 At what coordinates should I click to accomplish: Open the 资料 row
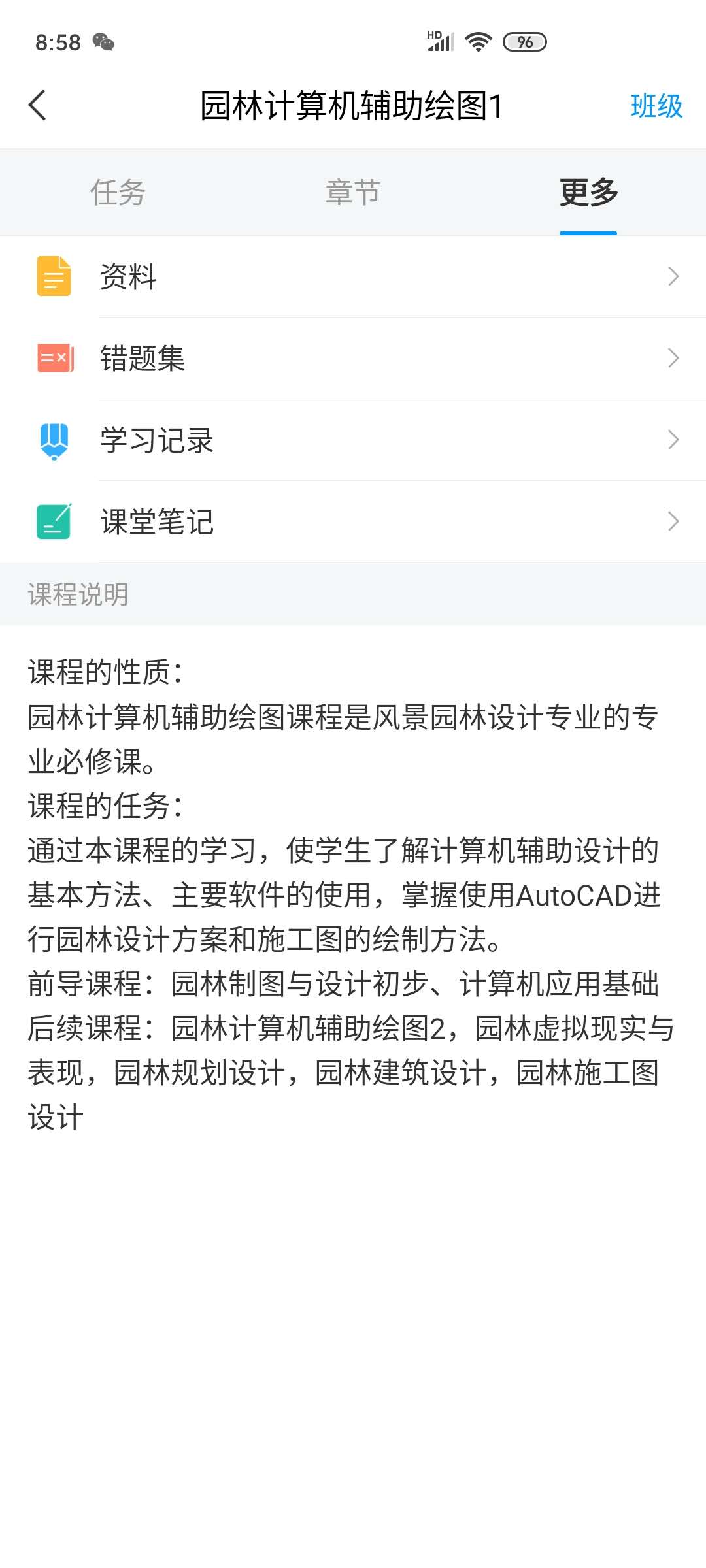(353, 276)
